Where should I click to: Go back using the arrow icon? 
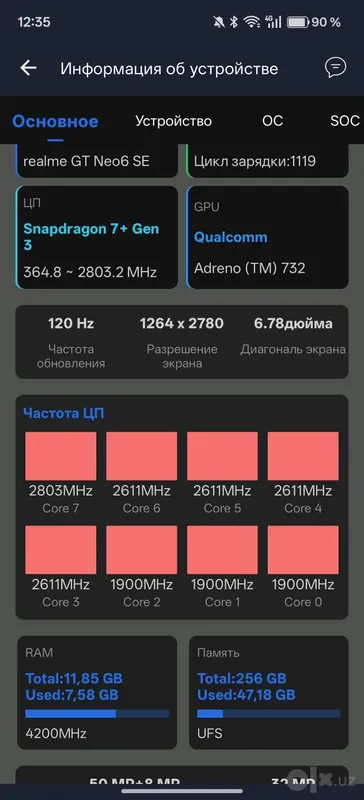[28, 68]
